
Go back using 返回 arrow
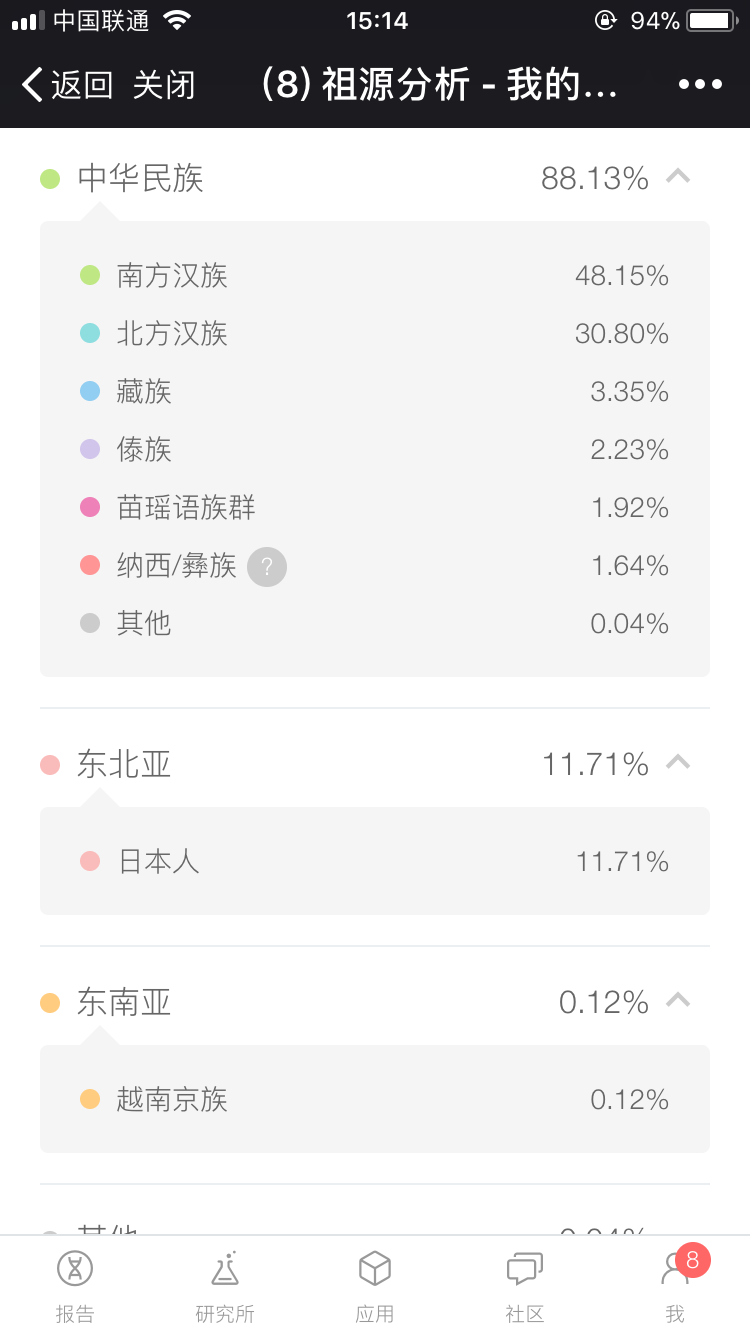(66, 85)
